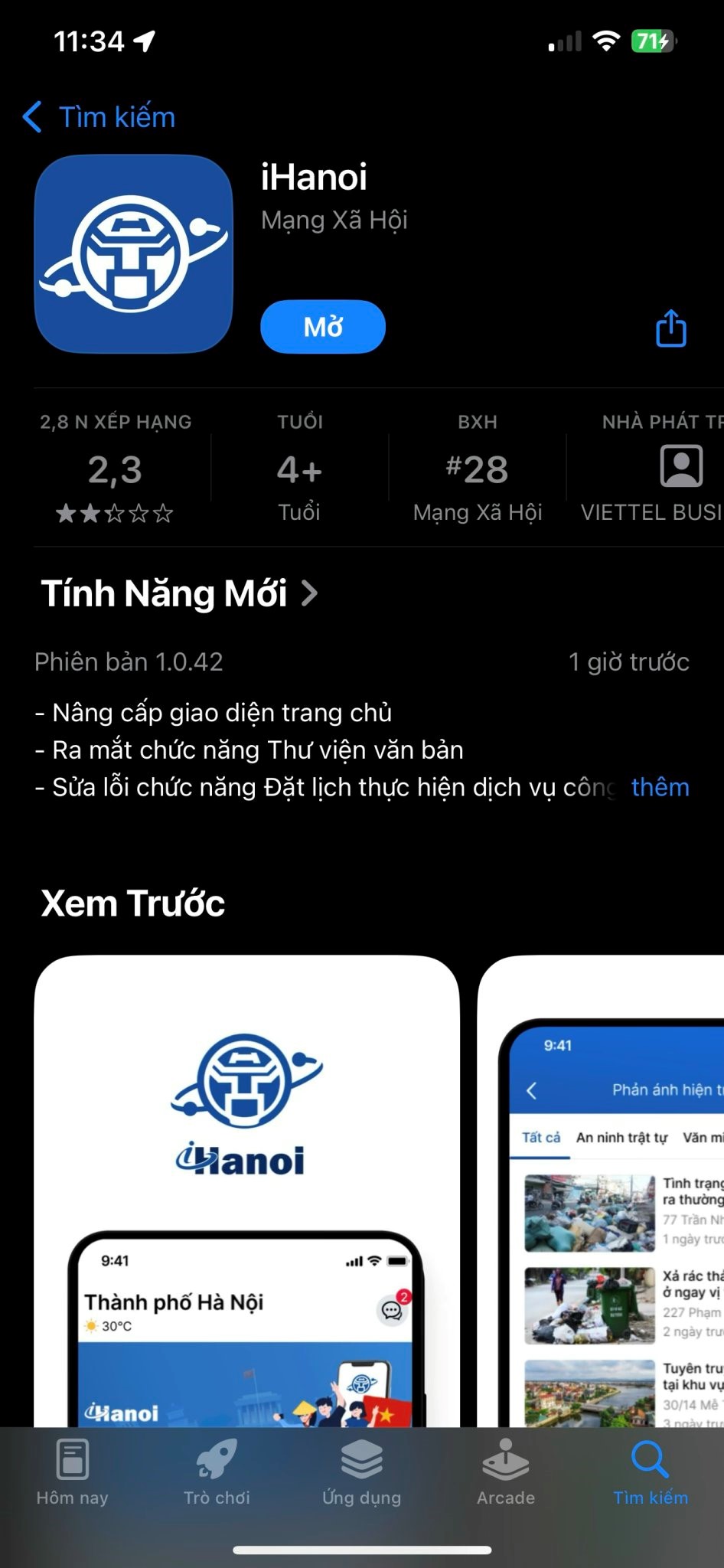Switch to the Arcade tab

506,1478
